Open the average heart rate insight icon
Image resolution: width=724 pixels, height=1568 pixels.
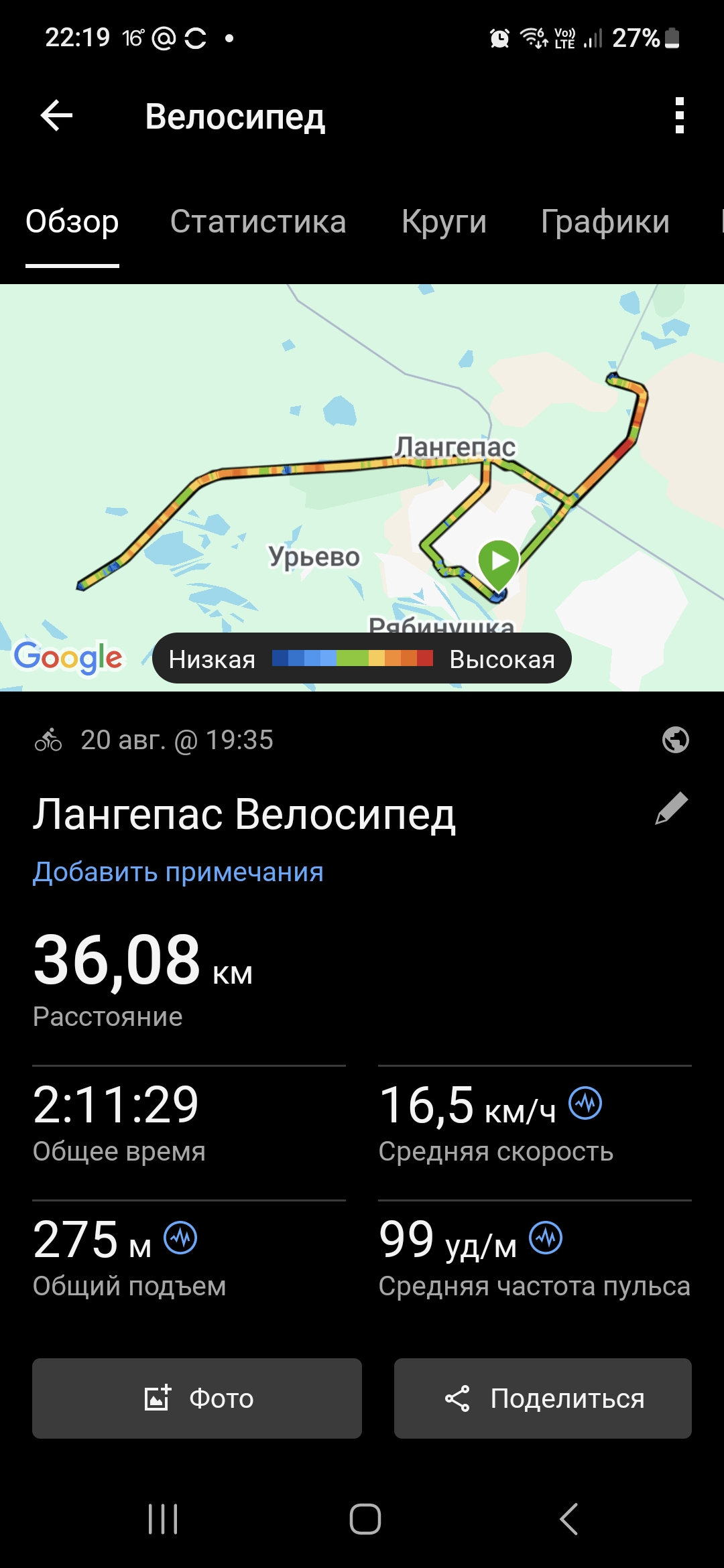pyautogui.click(x=546, y=1238)
